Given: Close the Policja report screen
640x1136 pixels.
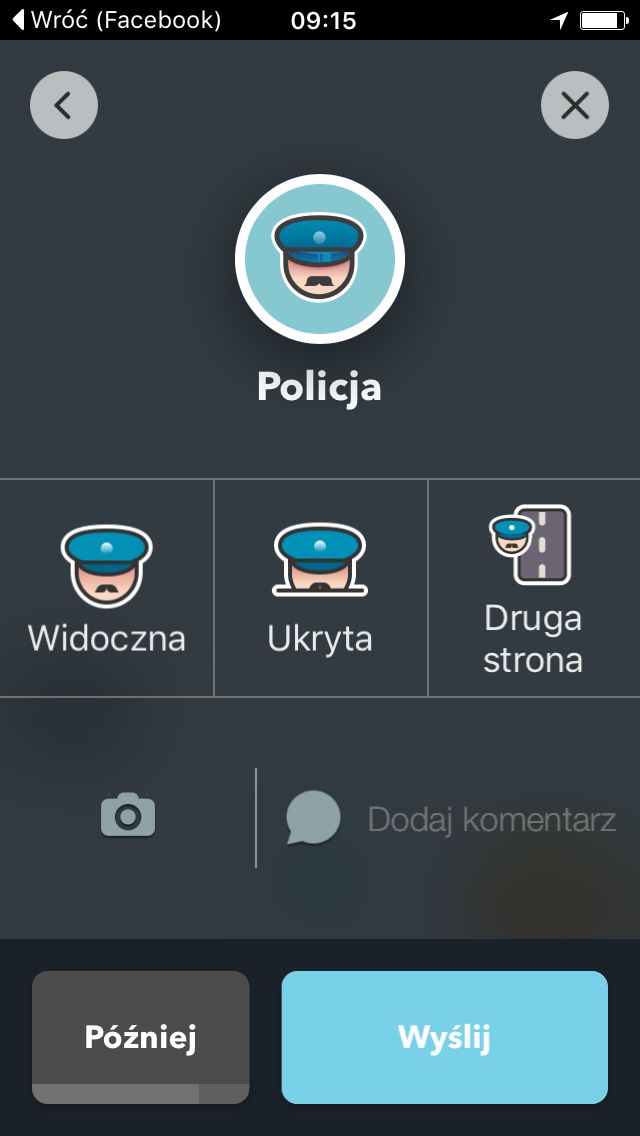Looking at the screenshot, I should (x=575, y=105).
